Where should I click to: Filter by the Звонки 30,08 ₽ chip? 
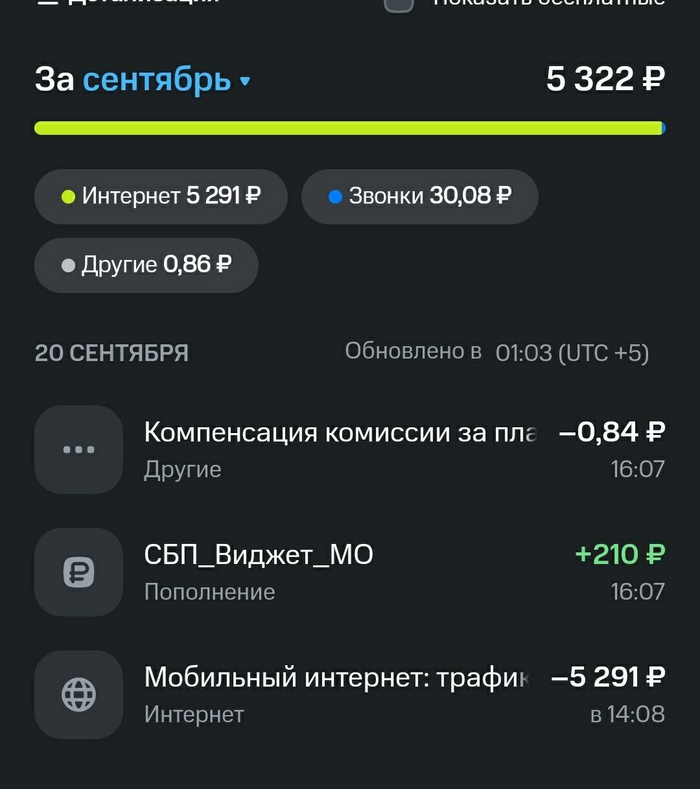point(420,197)
